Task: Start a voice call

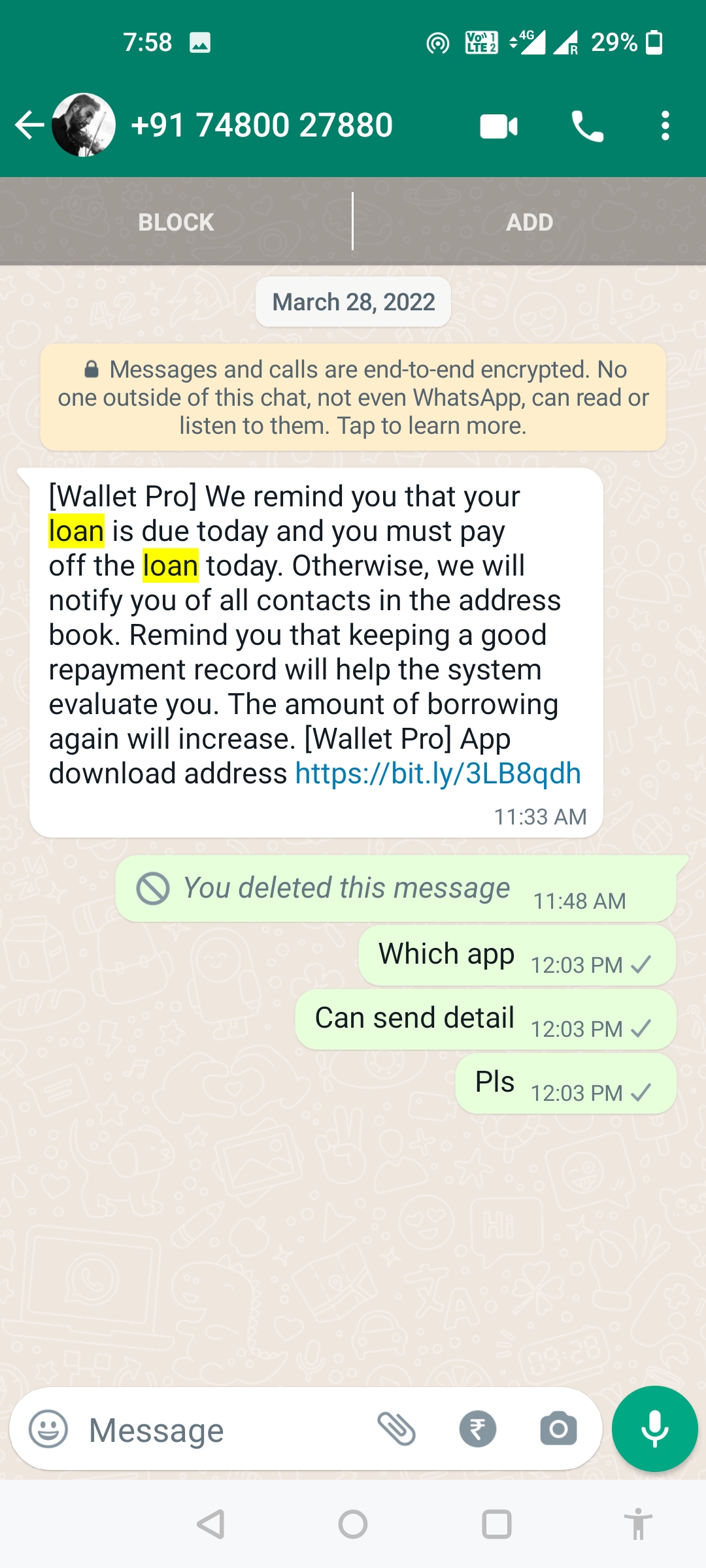Action: (587, 126)
